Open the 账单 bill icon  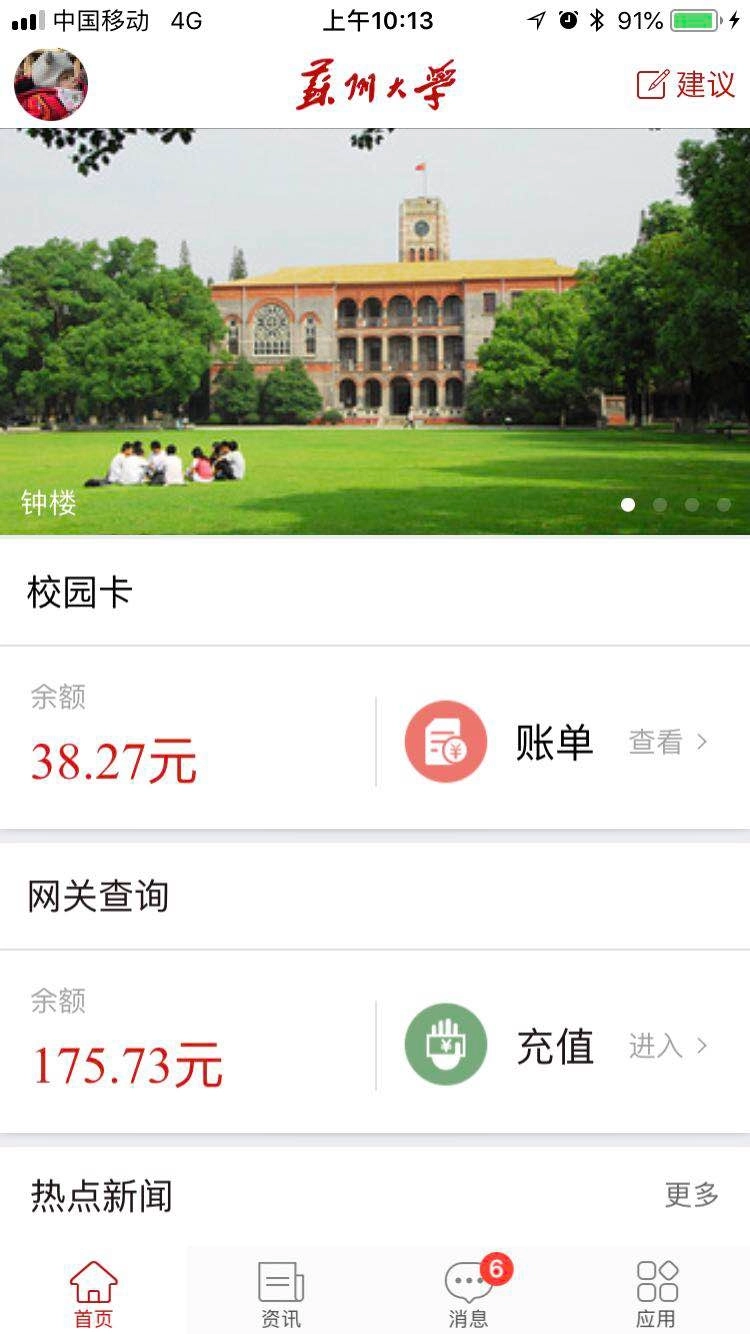click(444, 741)
